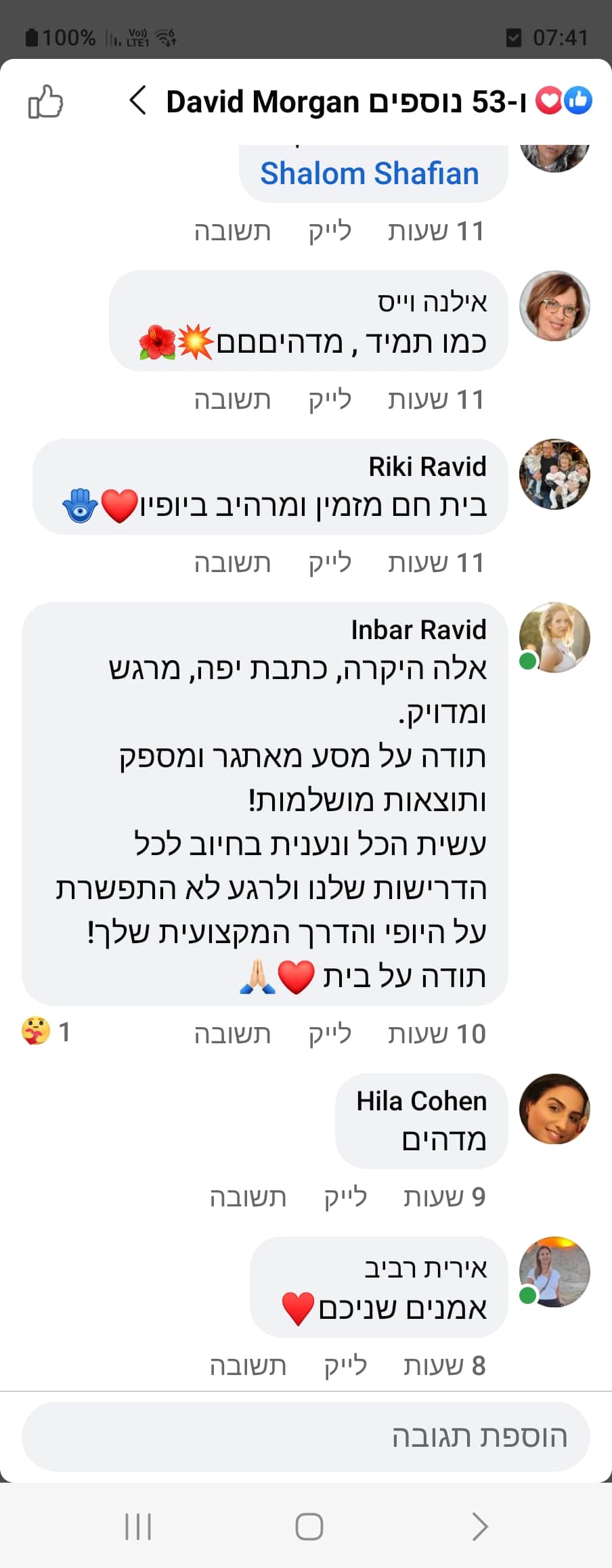View reactions on Inbar Ravid's comment

tap(45, 1032)
